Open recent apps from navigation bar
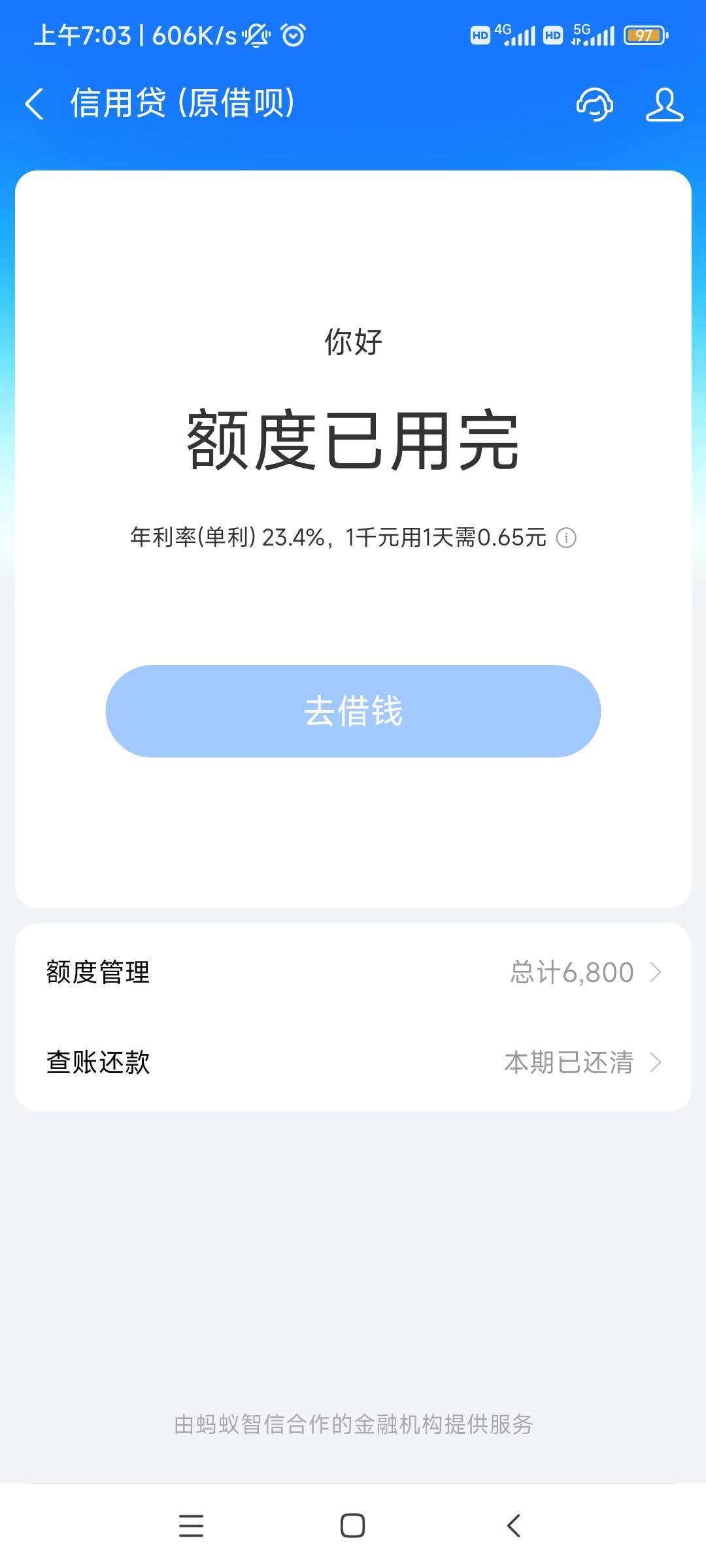Viewport: 706px width, 1568px height. click(191, 1526)
